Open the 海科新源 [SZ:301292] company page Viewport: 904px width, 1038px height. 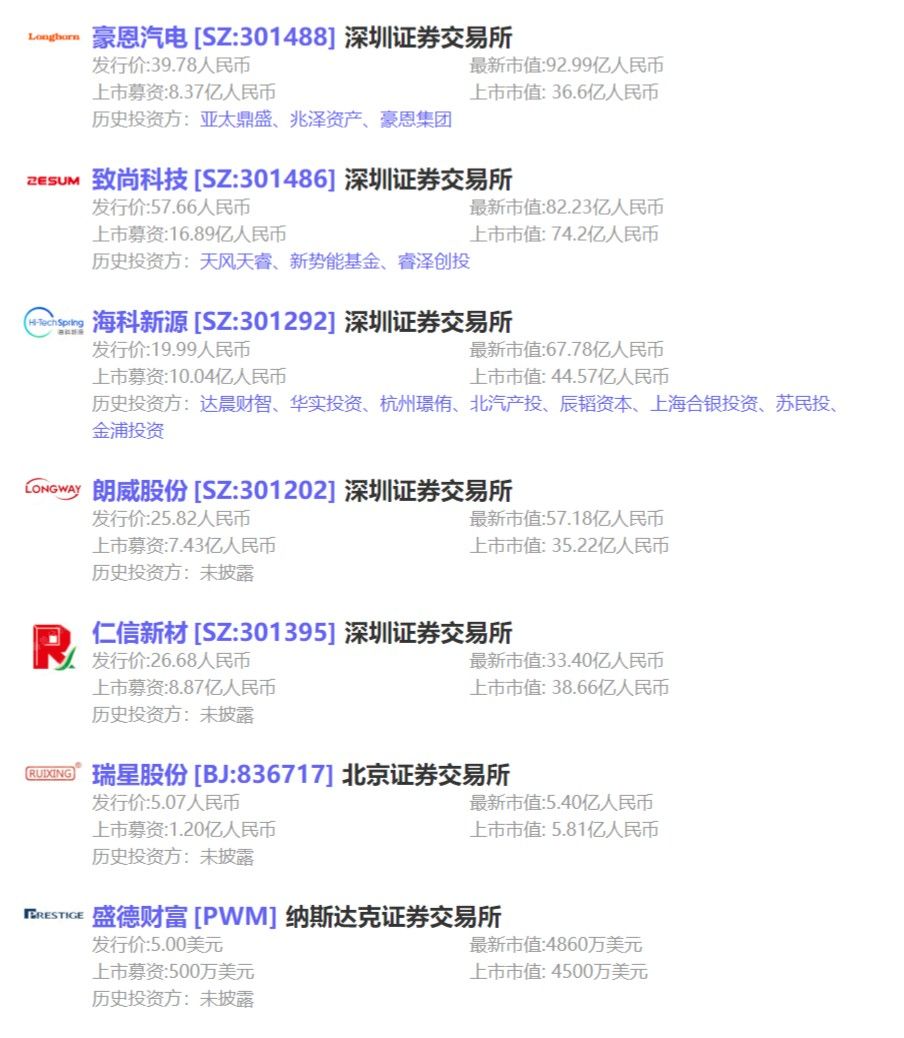pos(211,324)
